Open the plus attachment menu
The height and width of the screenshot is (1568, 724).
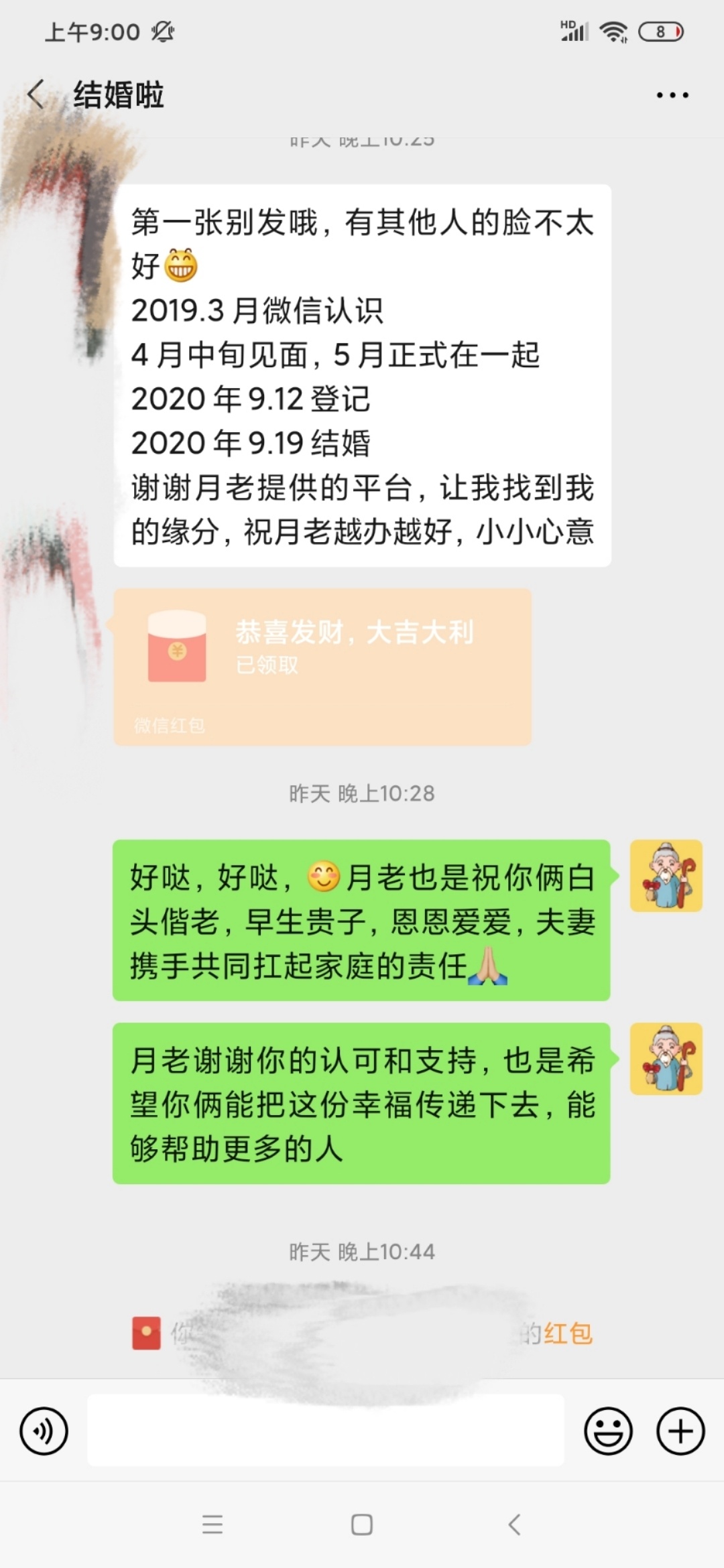coord(680,1432)
